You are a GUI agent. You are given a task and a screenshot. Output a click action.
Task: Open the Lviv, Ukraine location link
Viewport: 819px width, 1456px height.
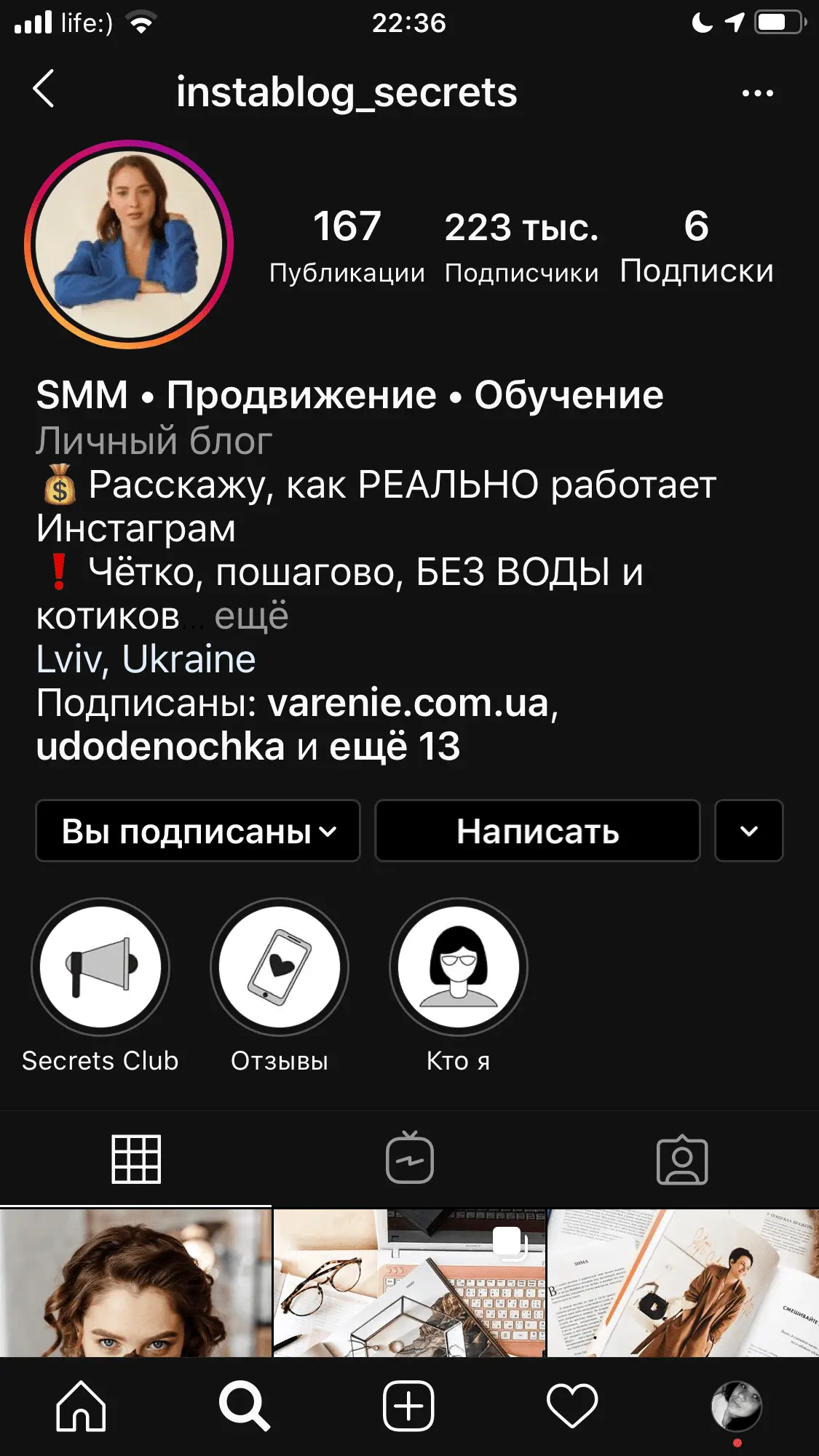[x=146, y=659]
